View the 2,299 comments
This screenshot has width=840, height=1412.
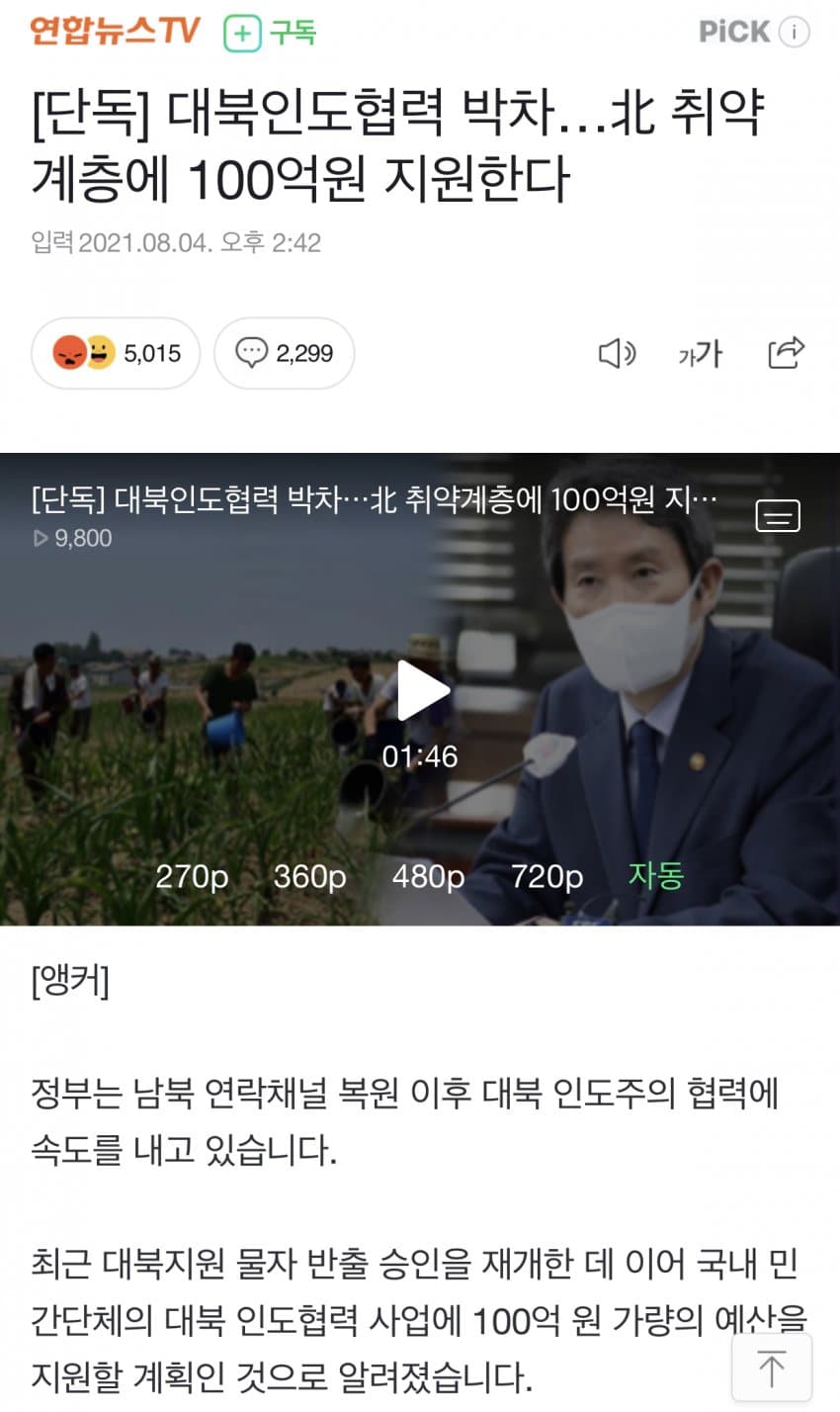(x=284, y=353)
